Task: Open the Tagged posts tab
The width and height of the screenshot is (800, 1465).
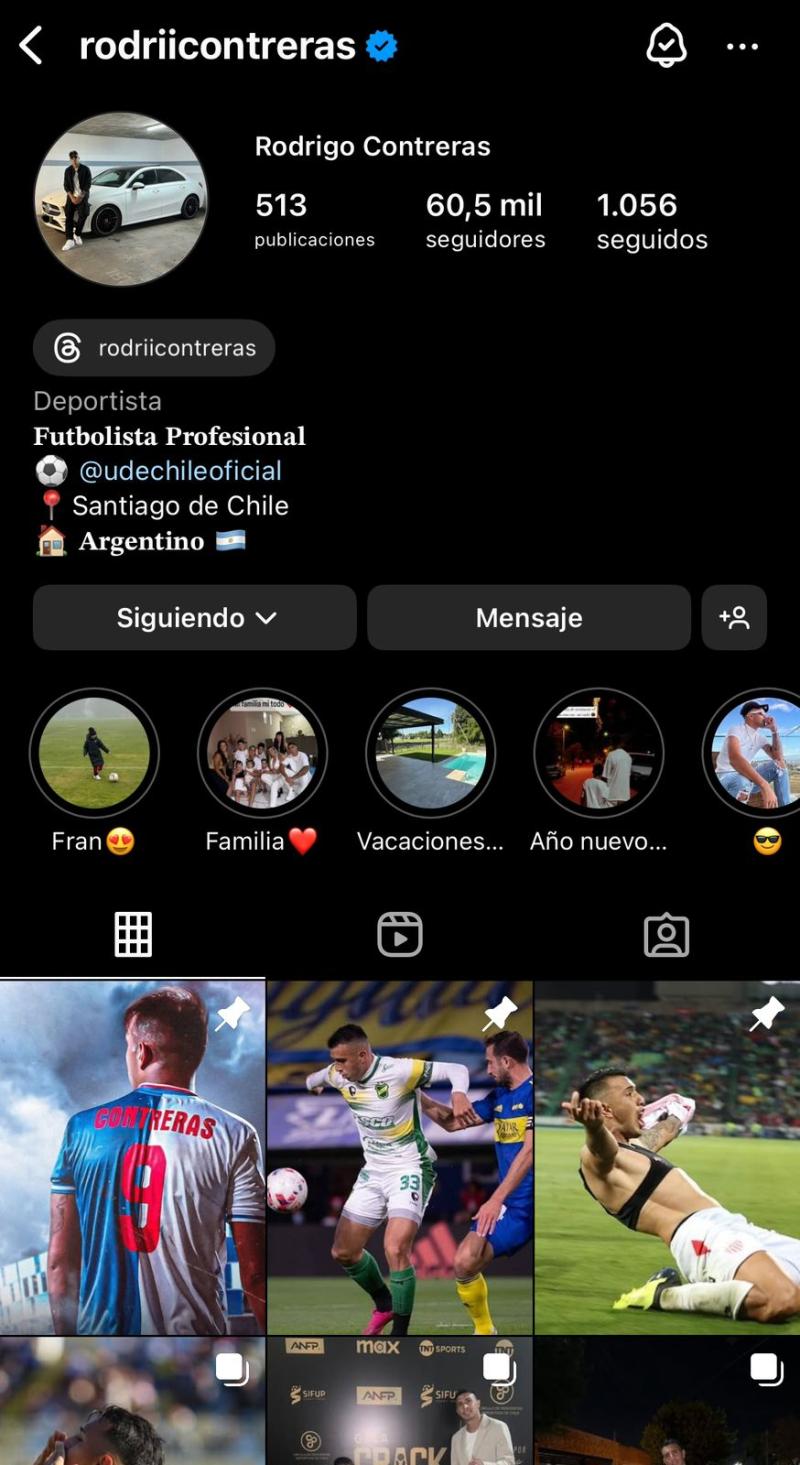Action: pos(666,934)
